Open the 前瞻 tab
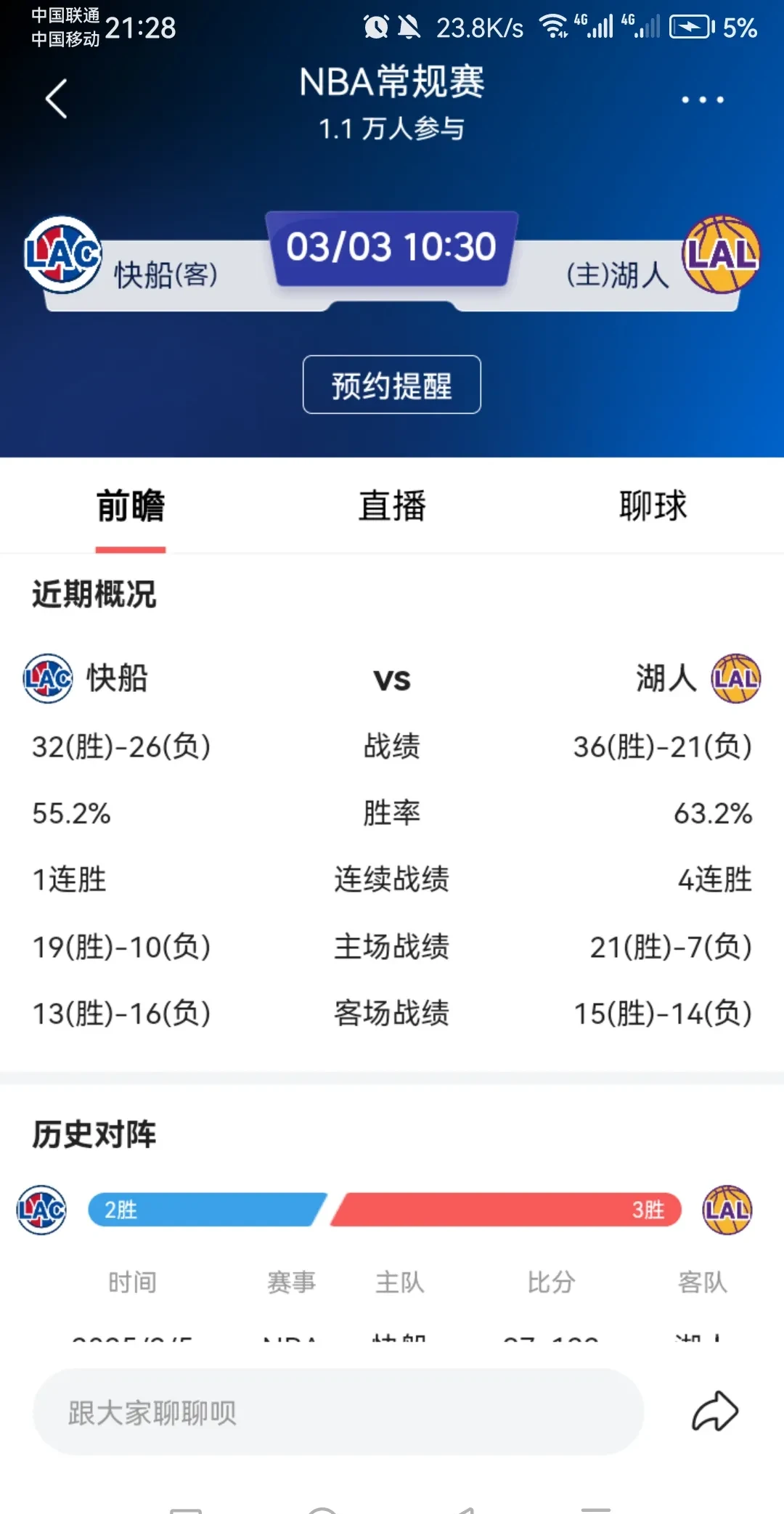This screenshot has height=1514, width=784. [x=131, y=506]
